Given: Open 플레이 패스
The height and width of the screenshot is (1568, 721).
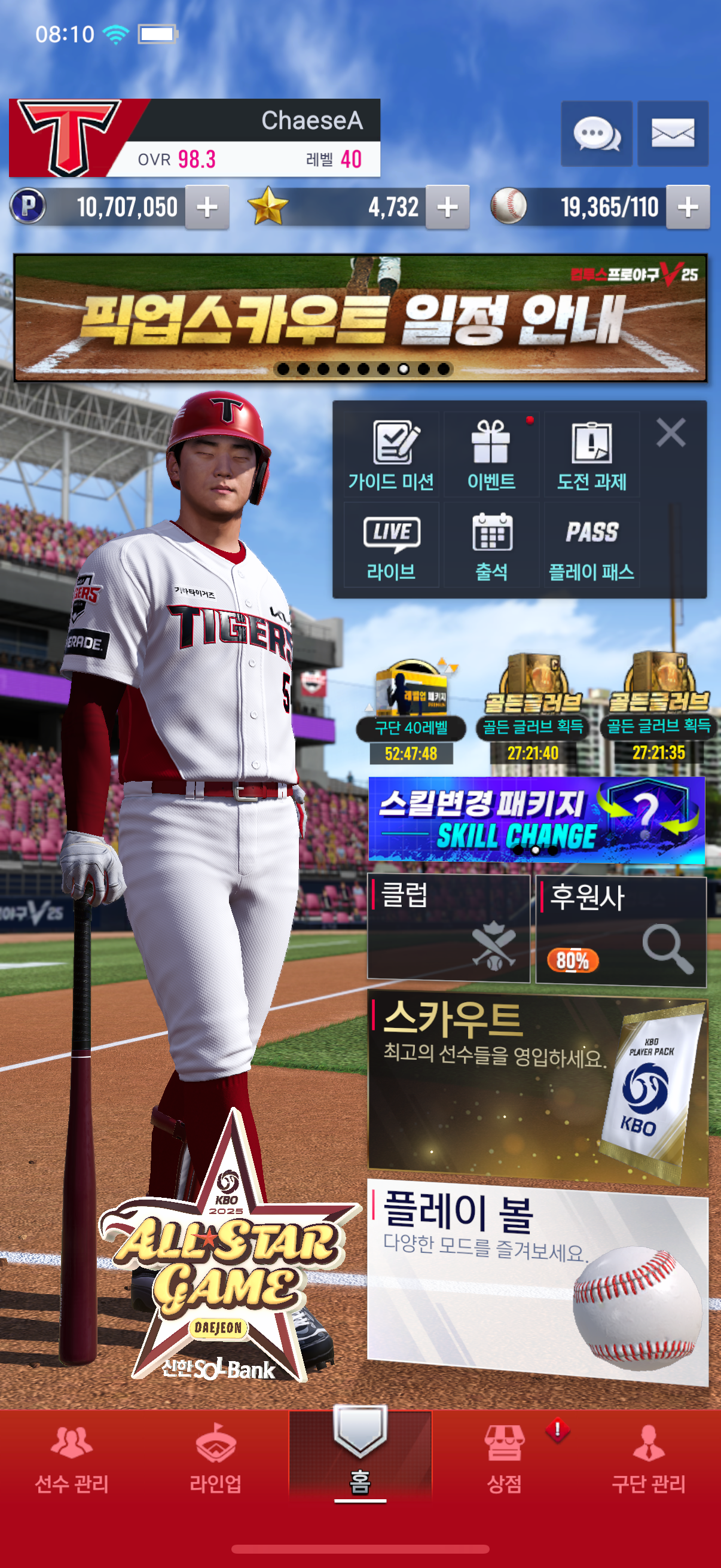Looking at the screenshot, I should [591, 545].
